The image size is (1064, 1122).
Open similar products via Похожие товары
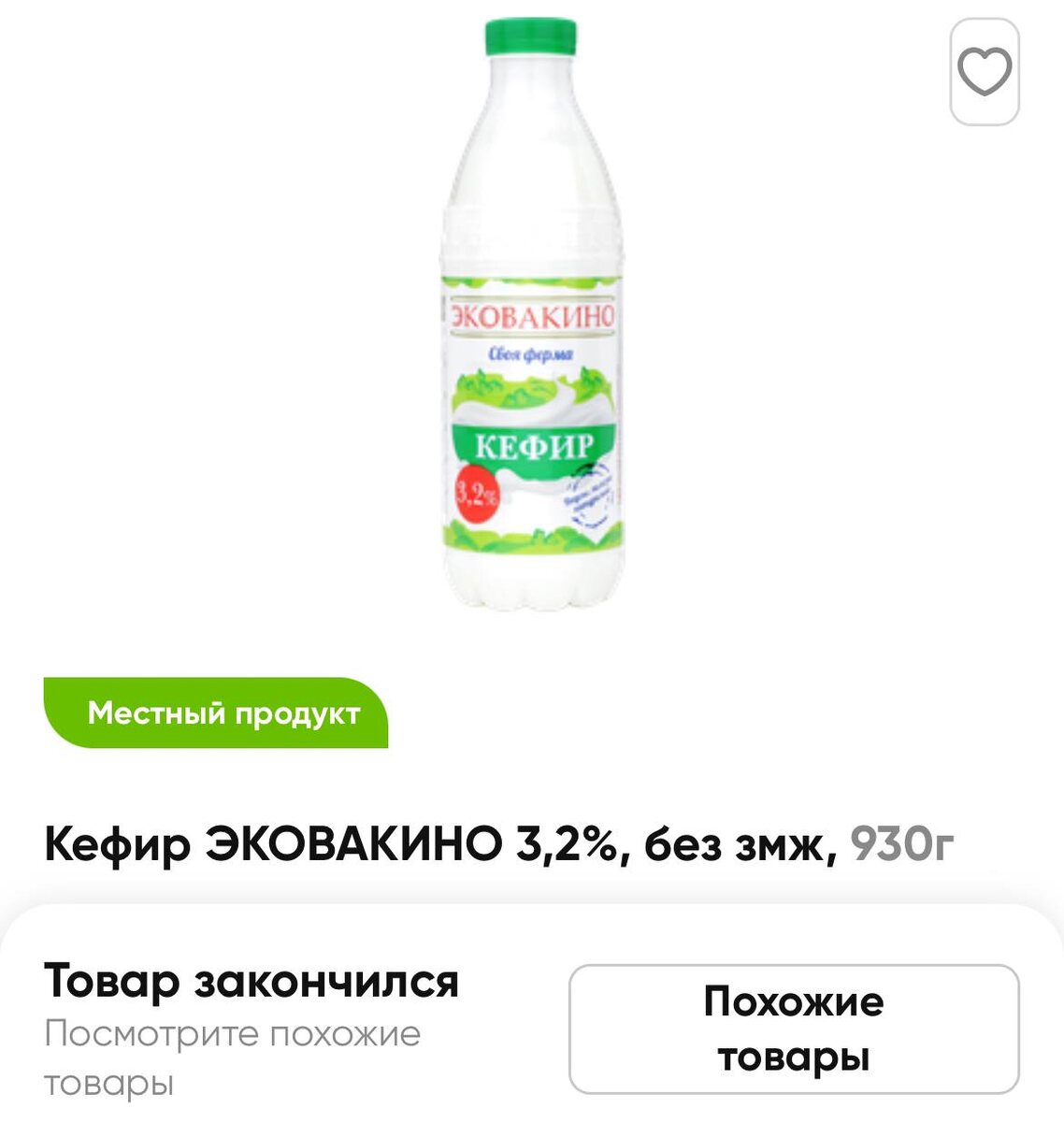(x=793, y=1026)
